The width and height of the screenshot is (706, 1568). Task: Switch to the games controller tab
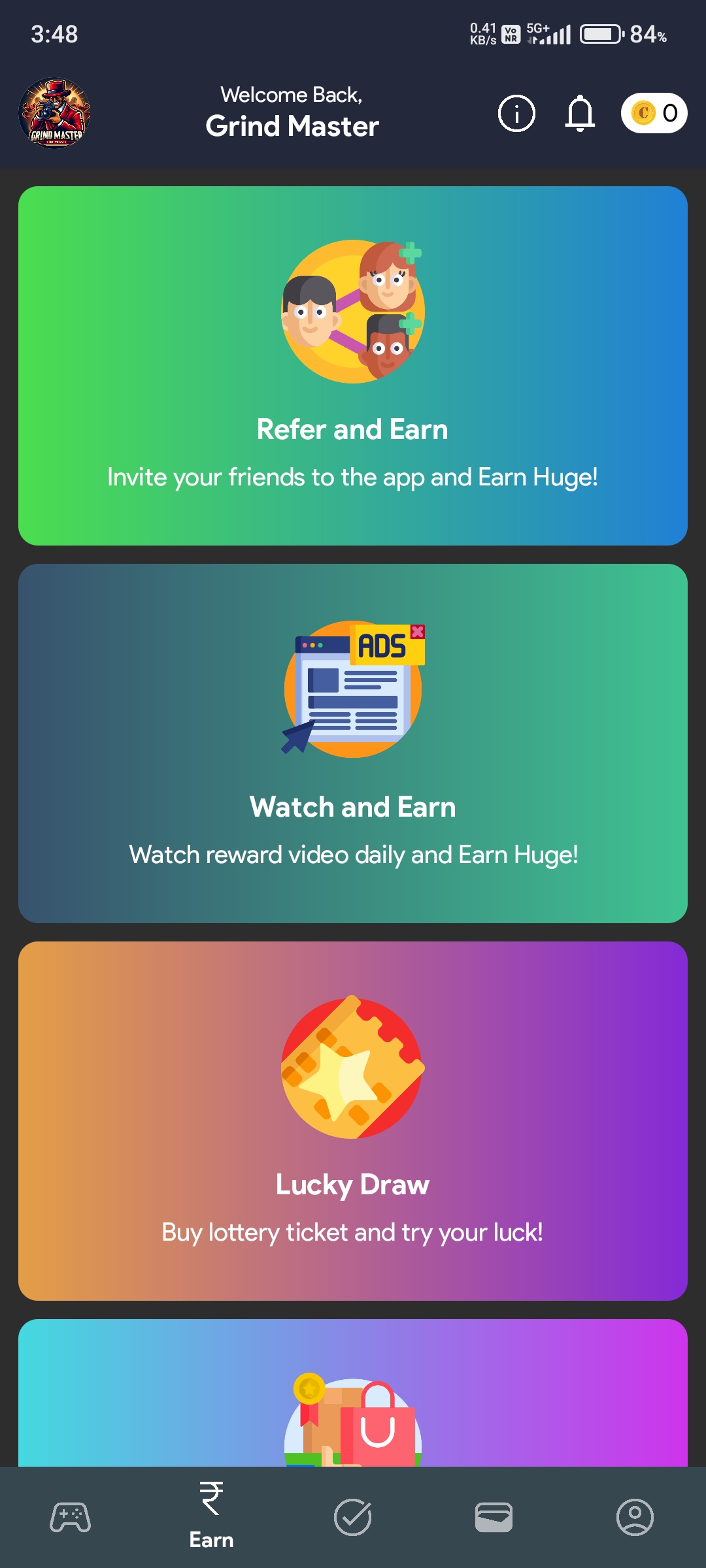(x=71, y=1517)
